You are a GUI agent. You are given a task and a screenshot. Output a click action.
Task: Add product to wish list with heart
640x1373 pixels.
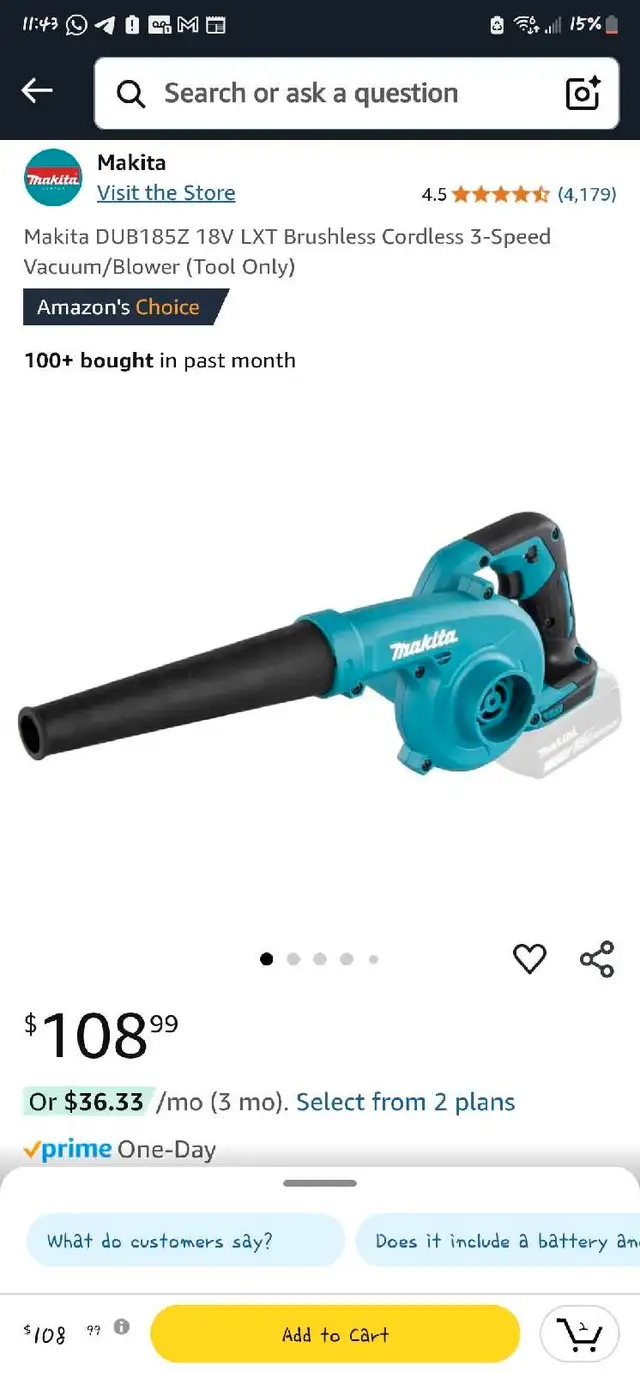click(529, 959)
